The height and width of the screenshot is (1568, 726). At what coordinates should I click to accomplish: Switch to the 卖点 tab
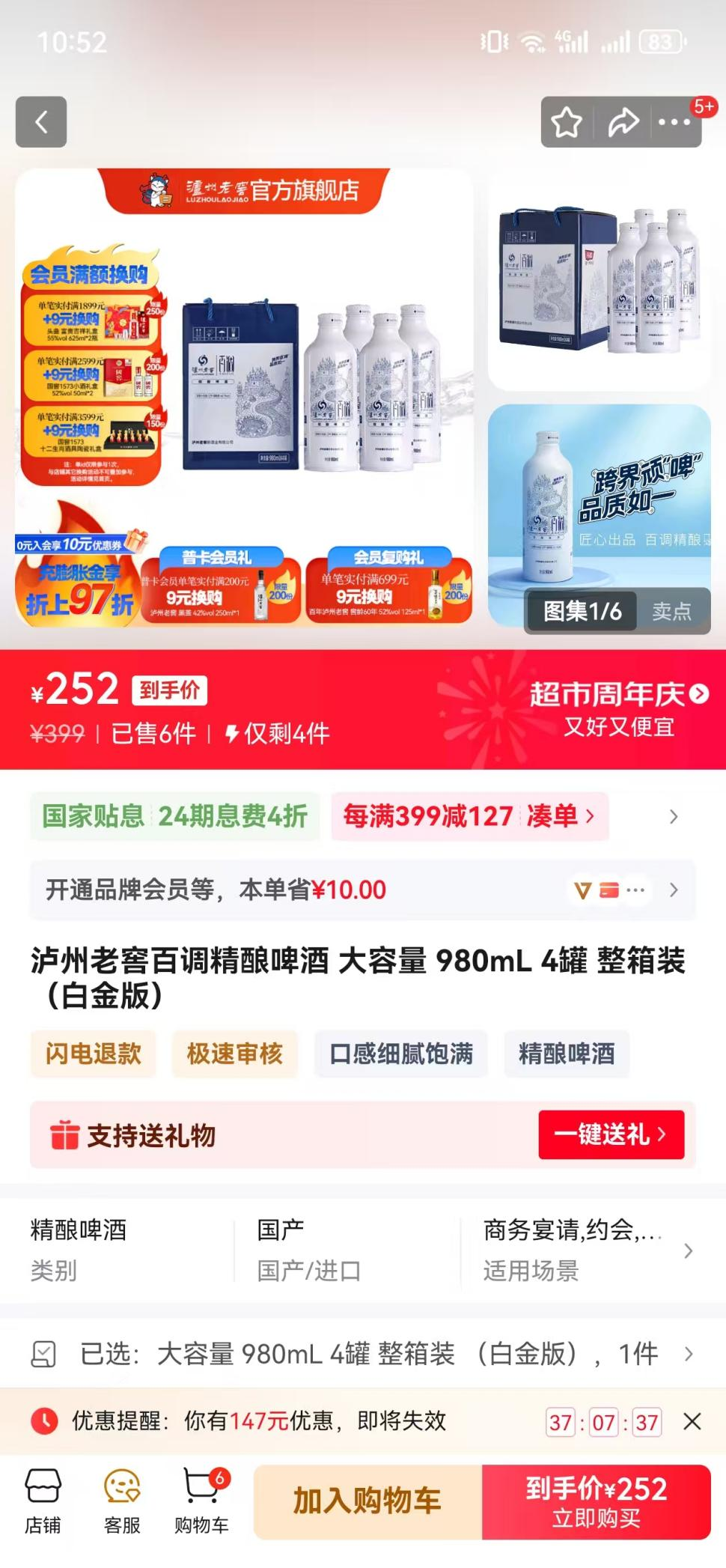(x=671, y=611)
